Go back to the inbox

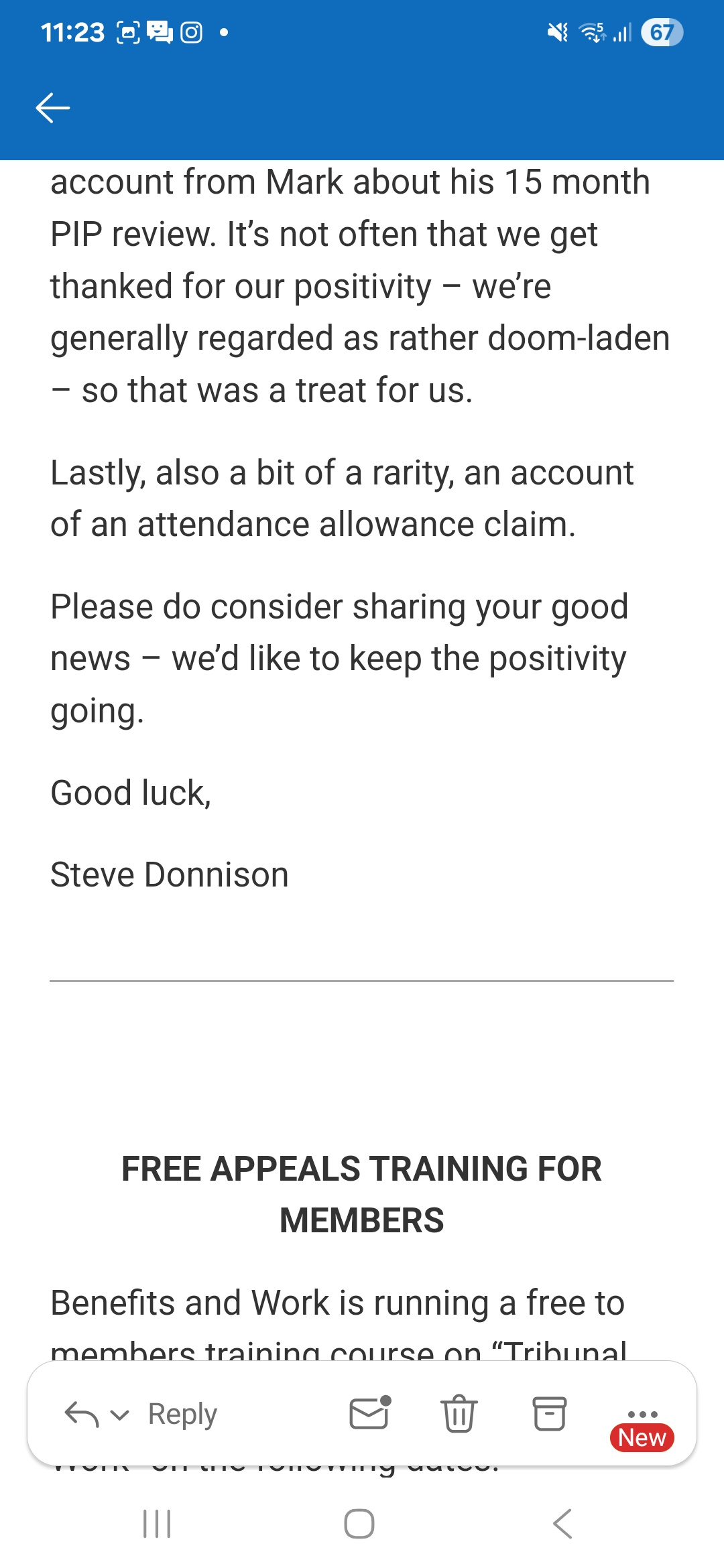click(x=52, y=108)
